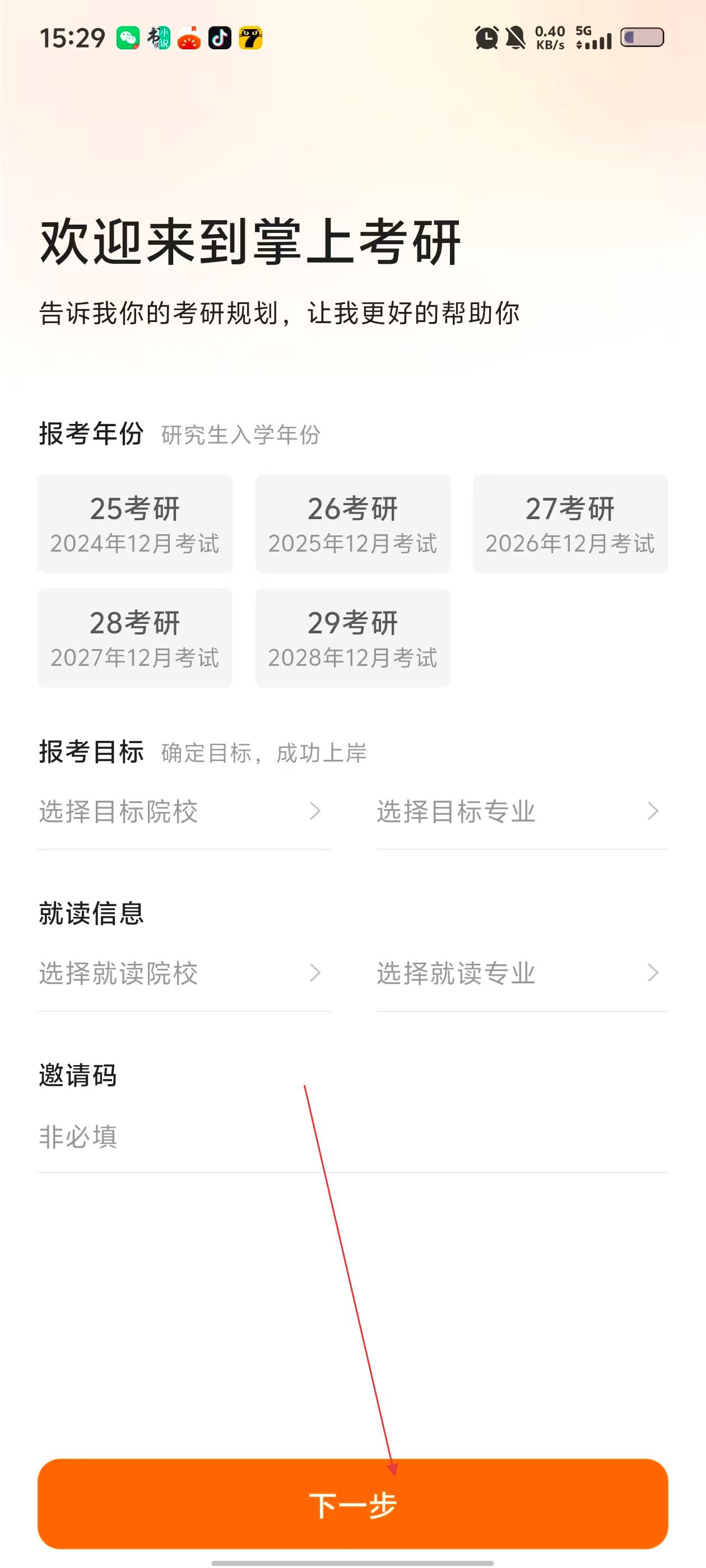The height and width of the screenshot is (1568, 706).
Task: Choose the 26考研 option
Action: pyautogui.click(x=352, y=524)
